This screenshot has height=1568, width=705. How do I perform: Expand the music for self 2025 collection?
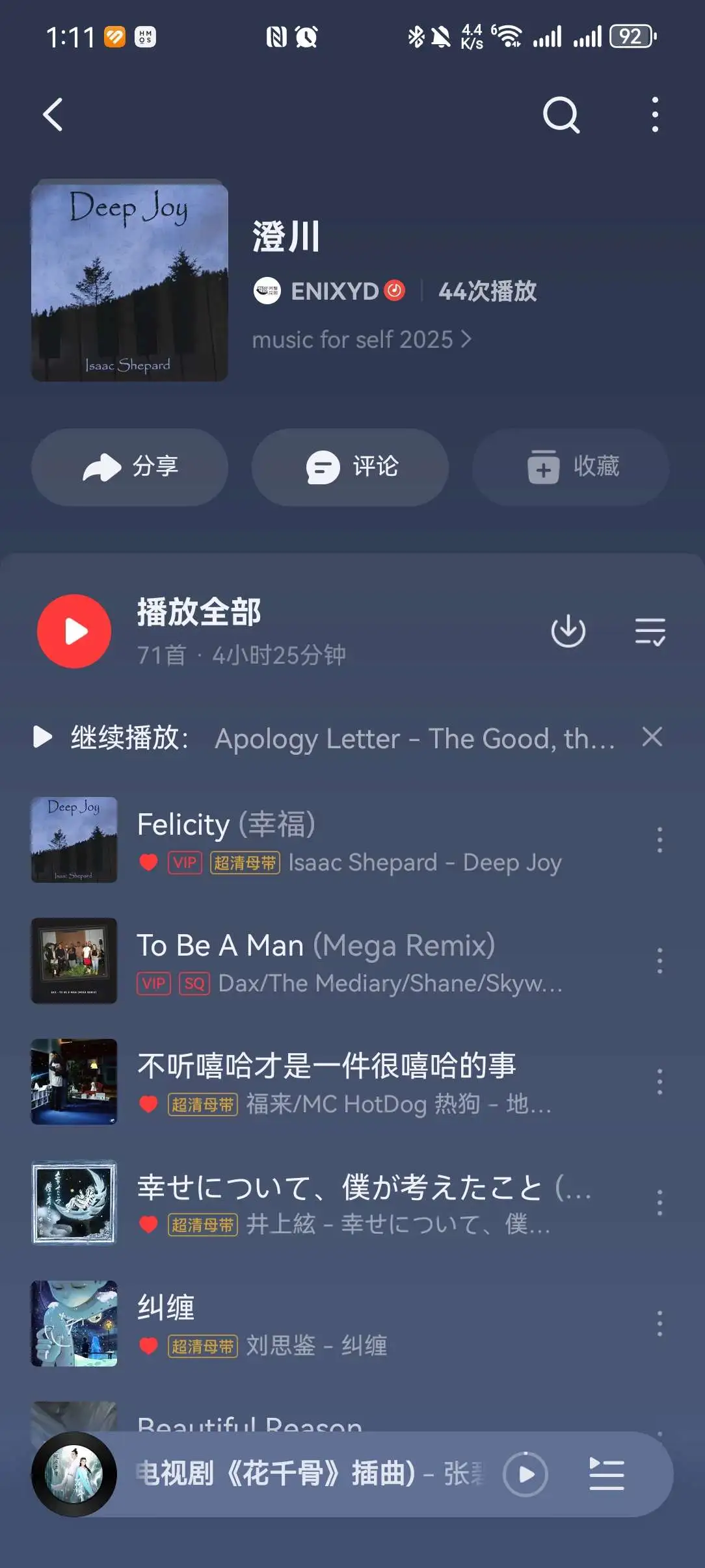(x=362, y=339)
